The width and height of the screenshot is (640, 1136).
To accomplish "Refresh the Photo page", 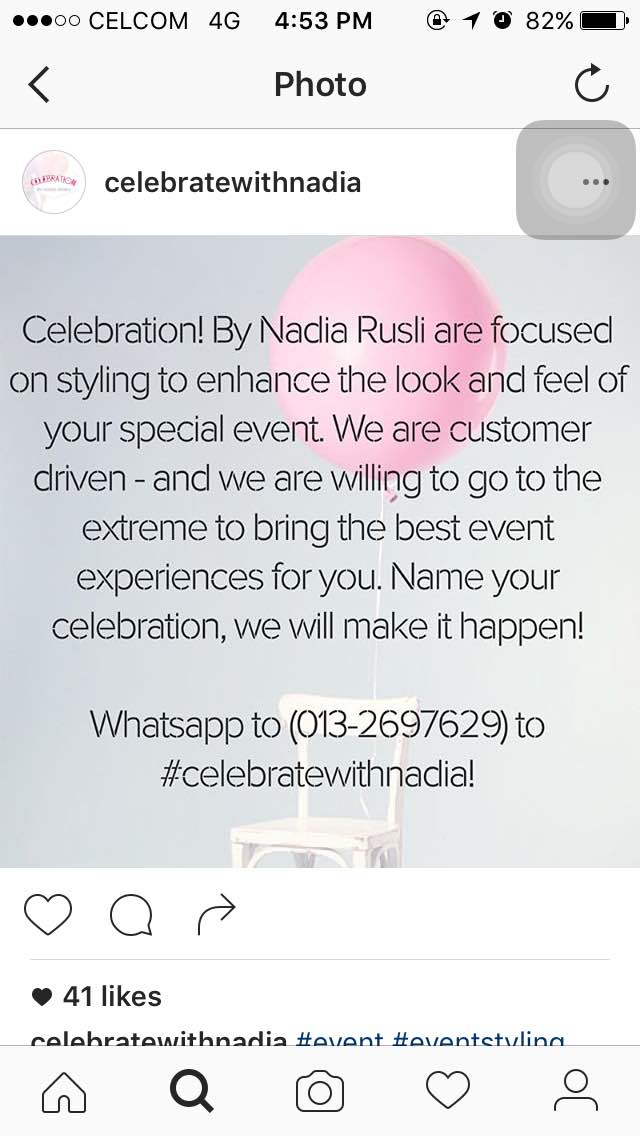I will (592, 84).
